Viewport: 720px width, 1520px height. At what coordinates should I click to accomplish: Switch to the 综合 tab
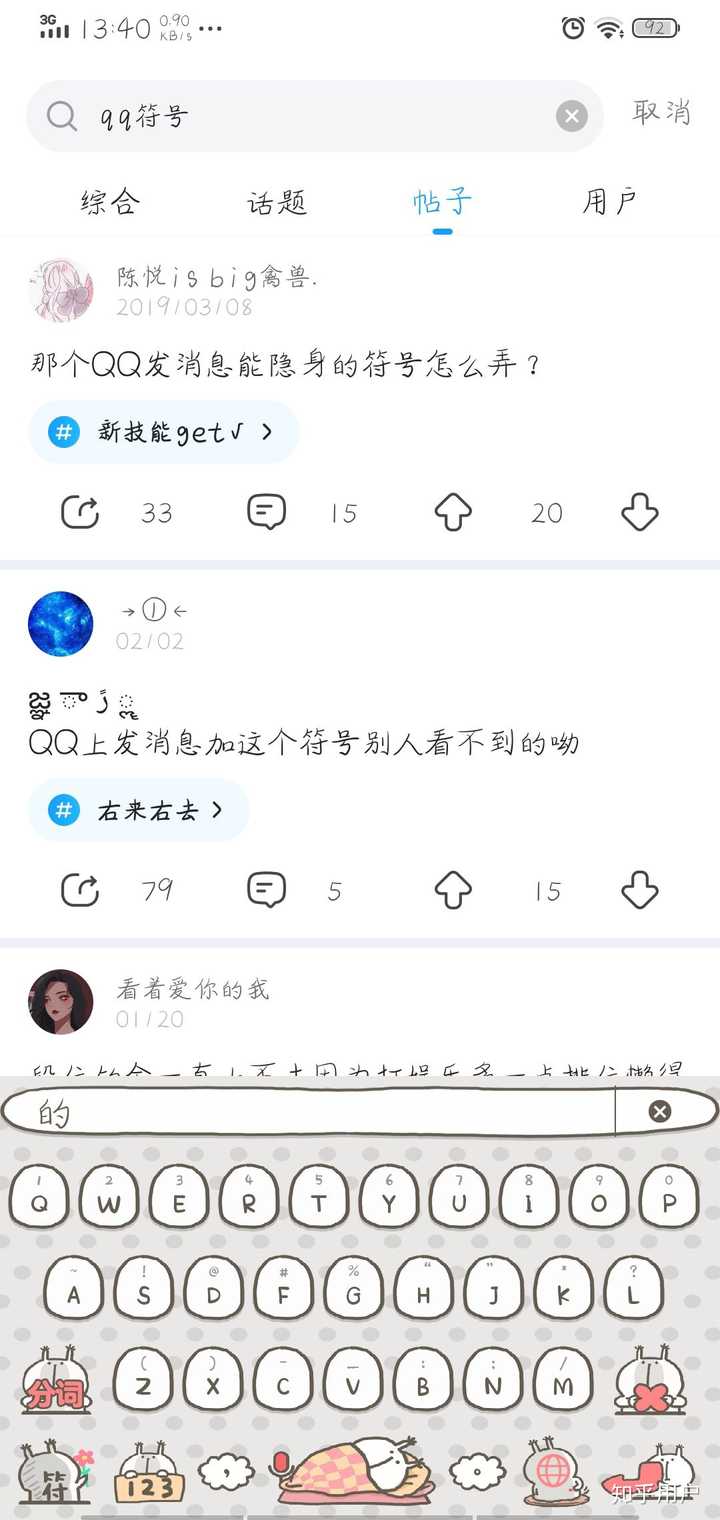110,203
